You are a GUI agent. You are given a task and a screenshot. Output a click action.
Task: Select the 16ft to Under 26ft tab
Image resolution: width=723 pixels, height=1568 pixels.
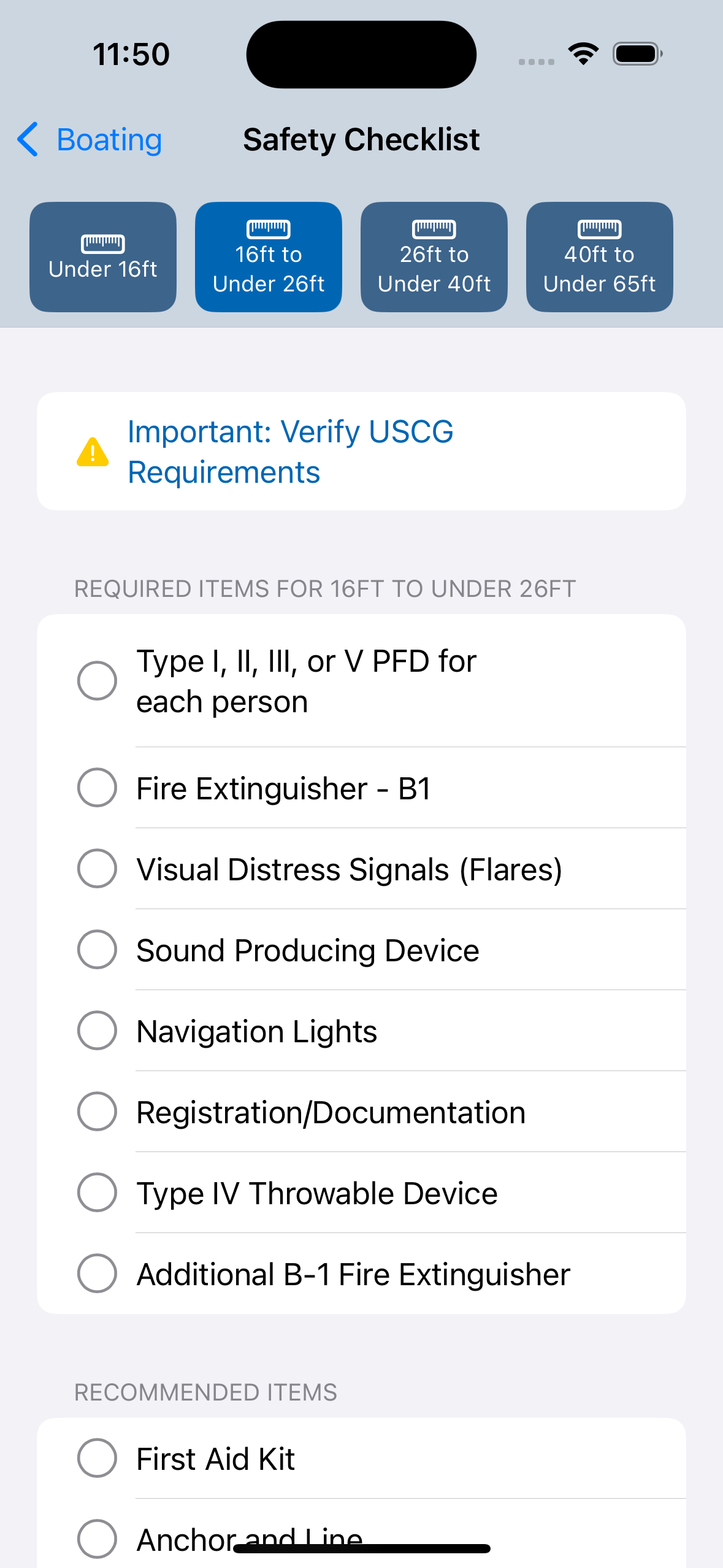[x=268, y=256]
